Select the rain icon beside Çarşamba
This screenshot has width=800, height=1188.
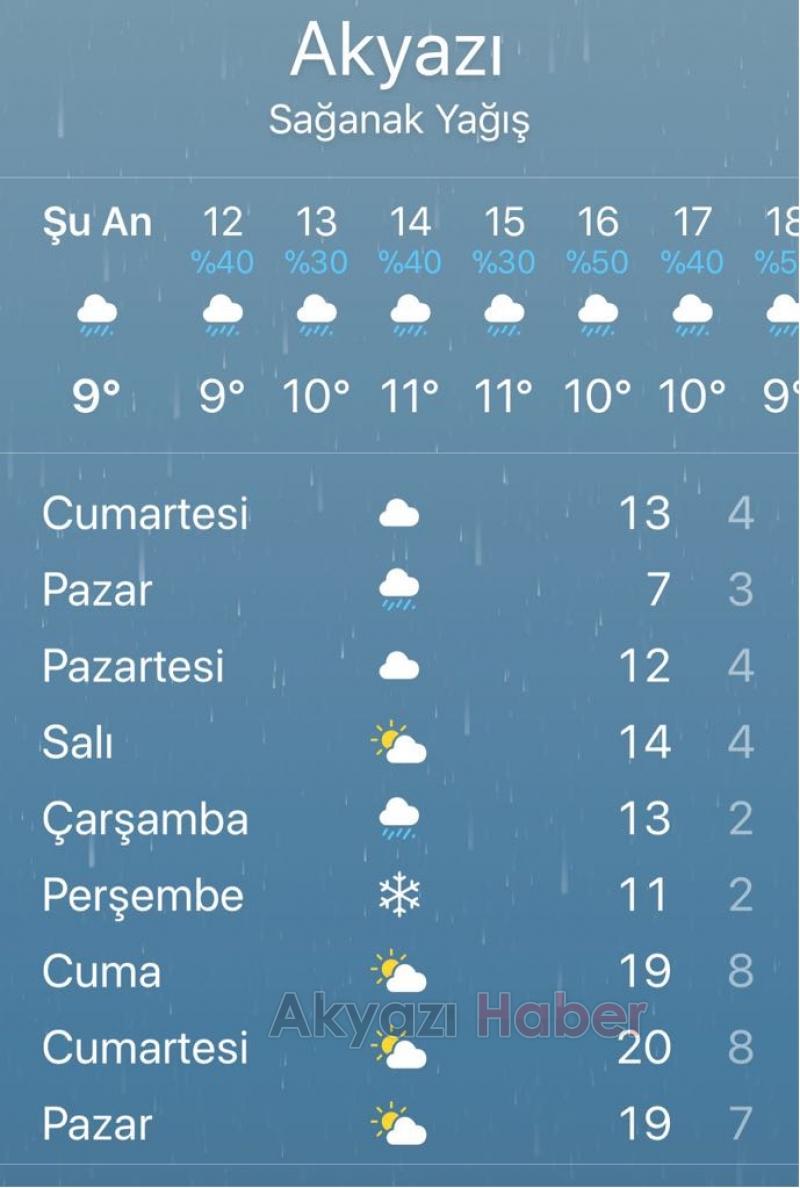pos(400,817)
